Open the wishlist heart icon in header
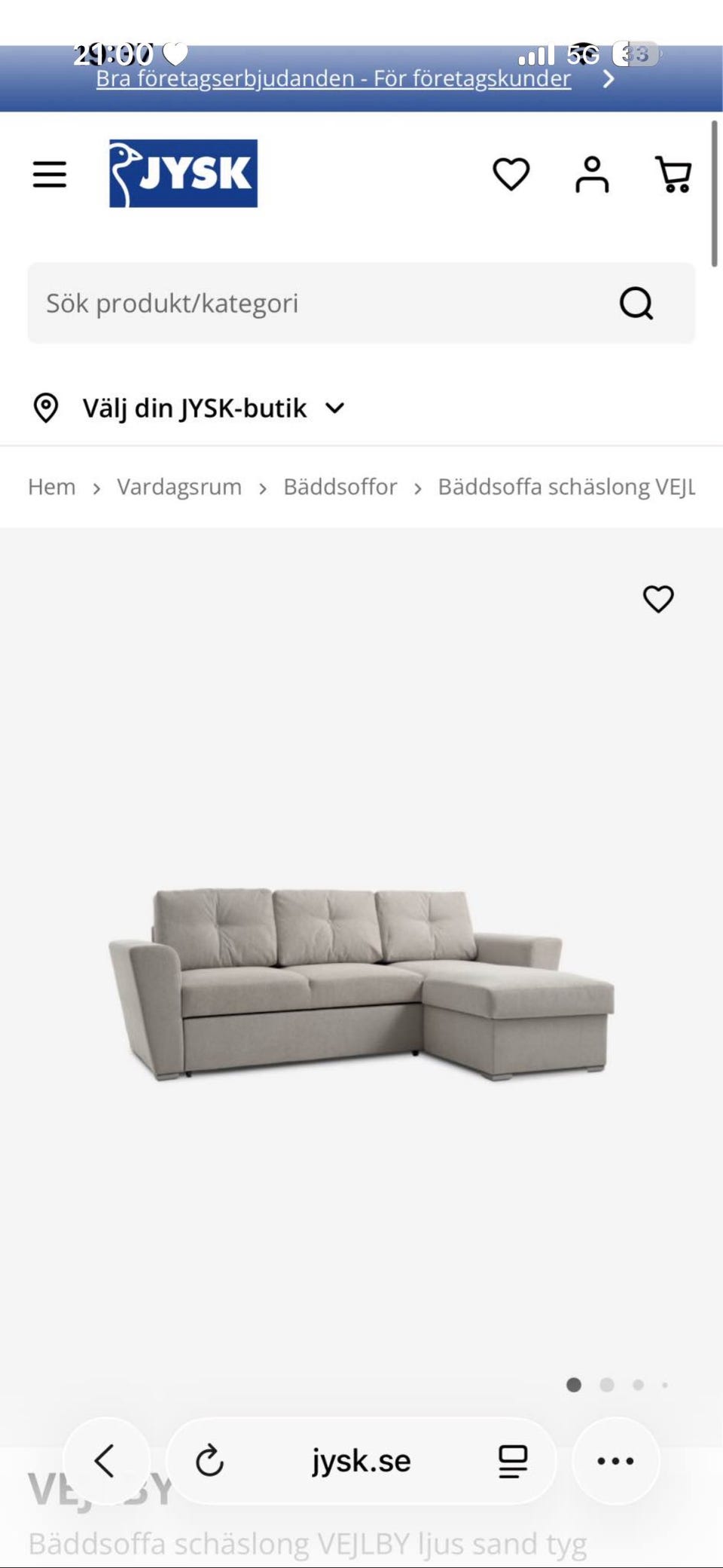The image size is (723, 1568). click(511, 174)
